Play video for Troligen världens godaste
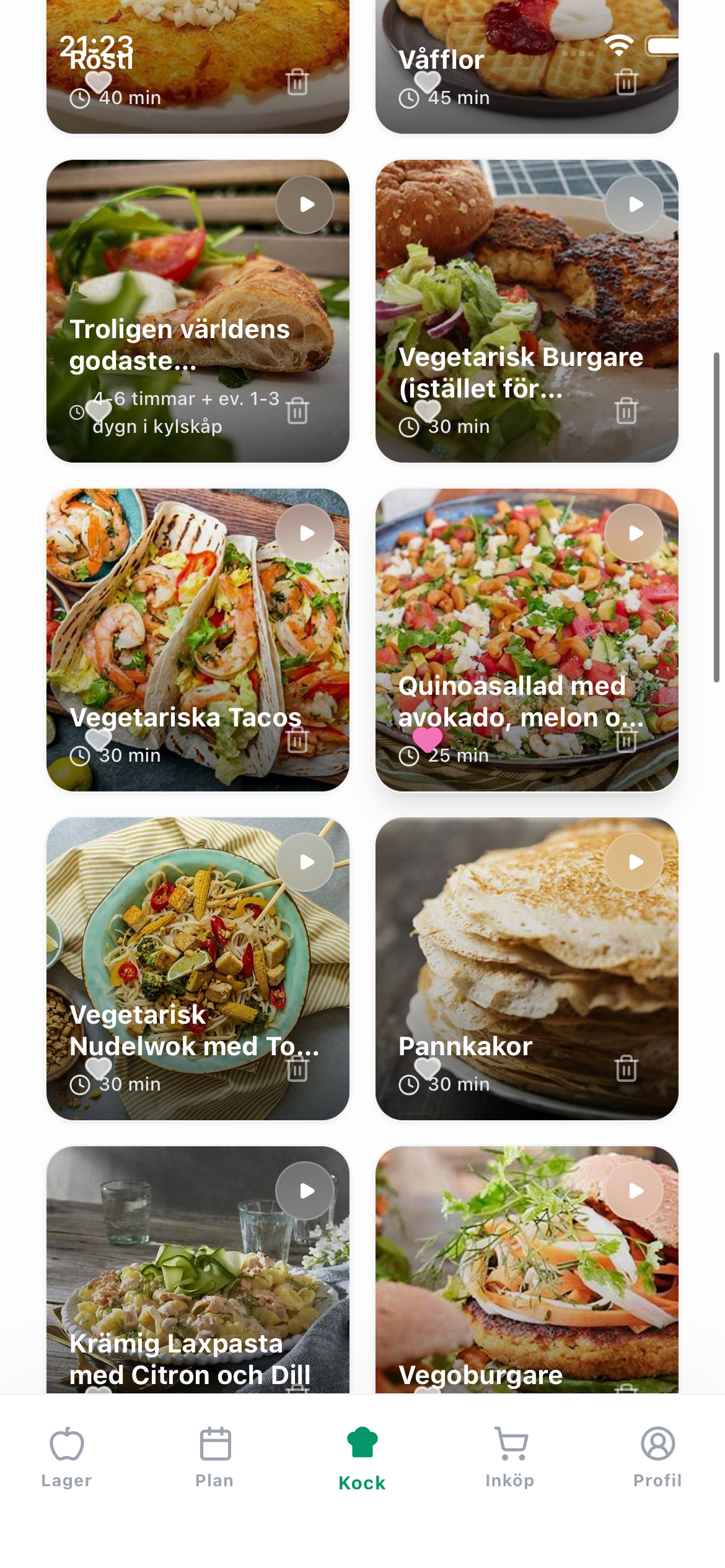725x1568 pixels. (305, 204)
